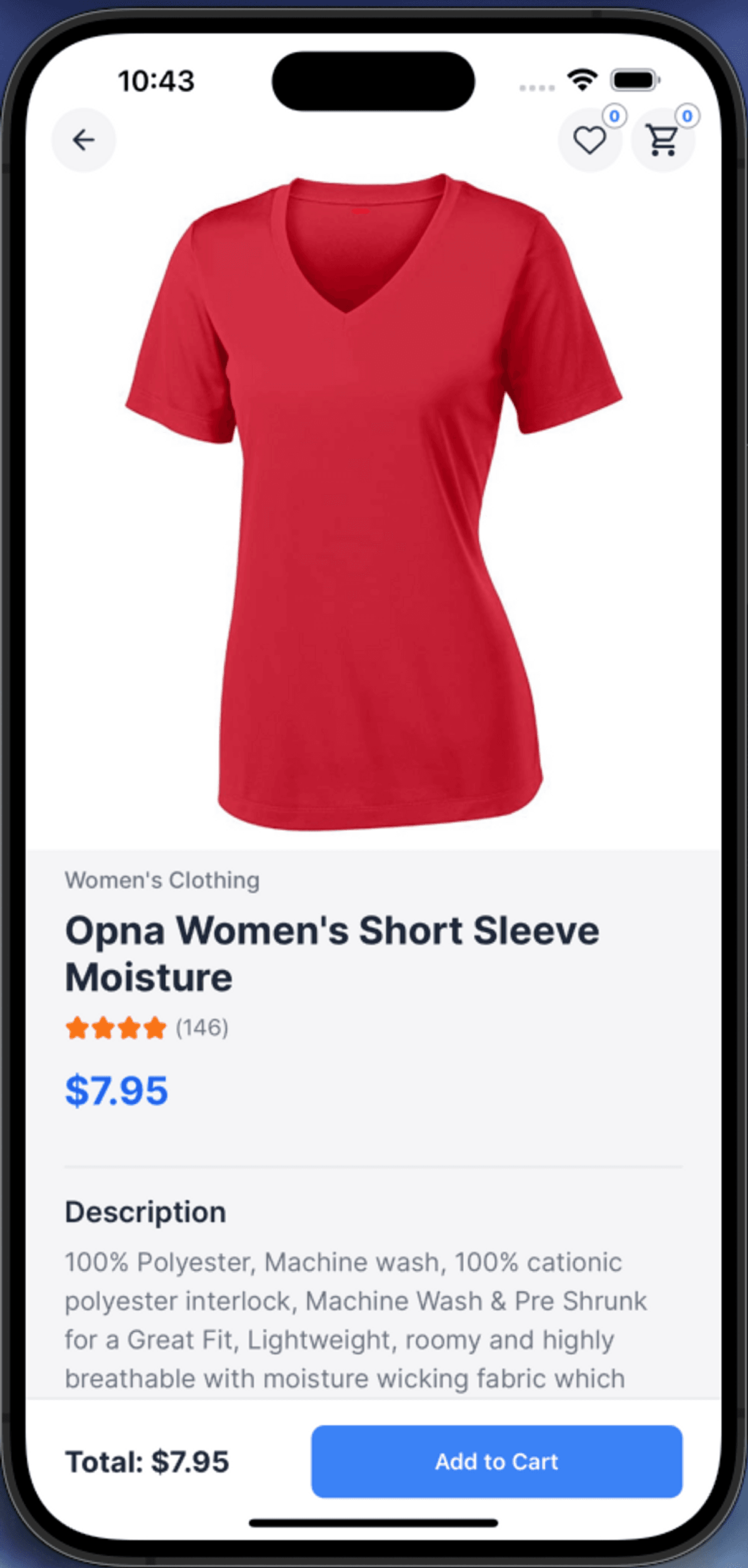The image size is (748, 1568).
Task: Open the wishlist heart icon
Action: [590, 140]
